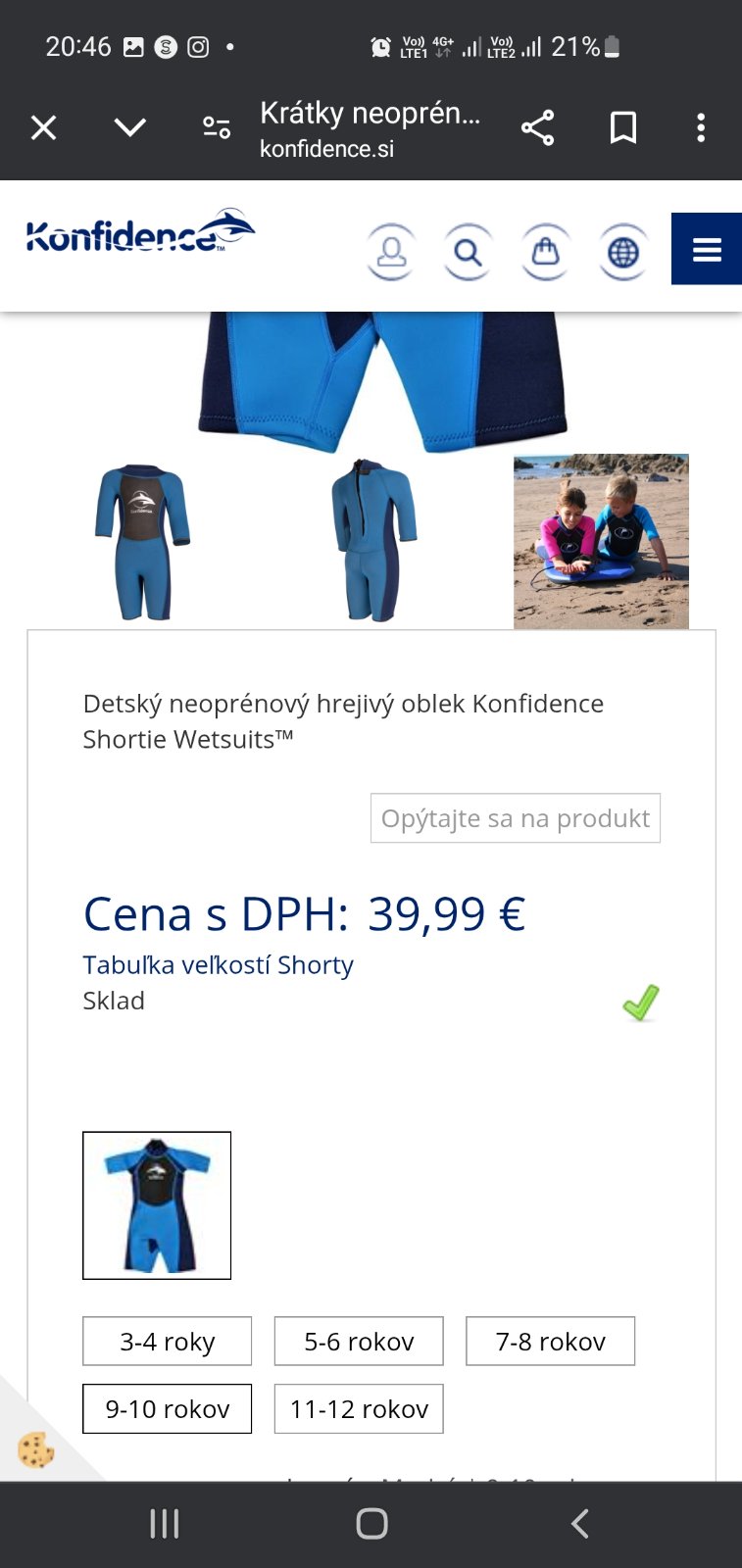The width and height of the screenshot is (742, 1568).
Task: Select the blue wetsuit color variant
Action: (x=157, y=1205)
